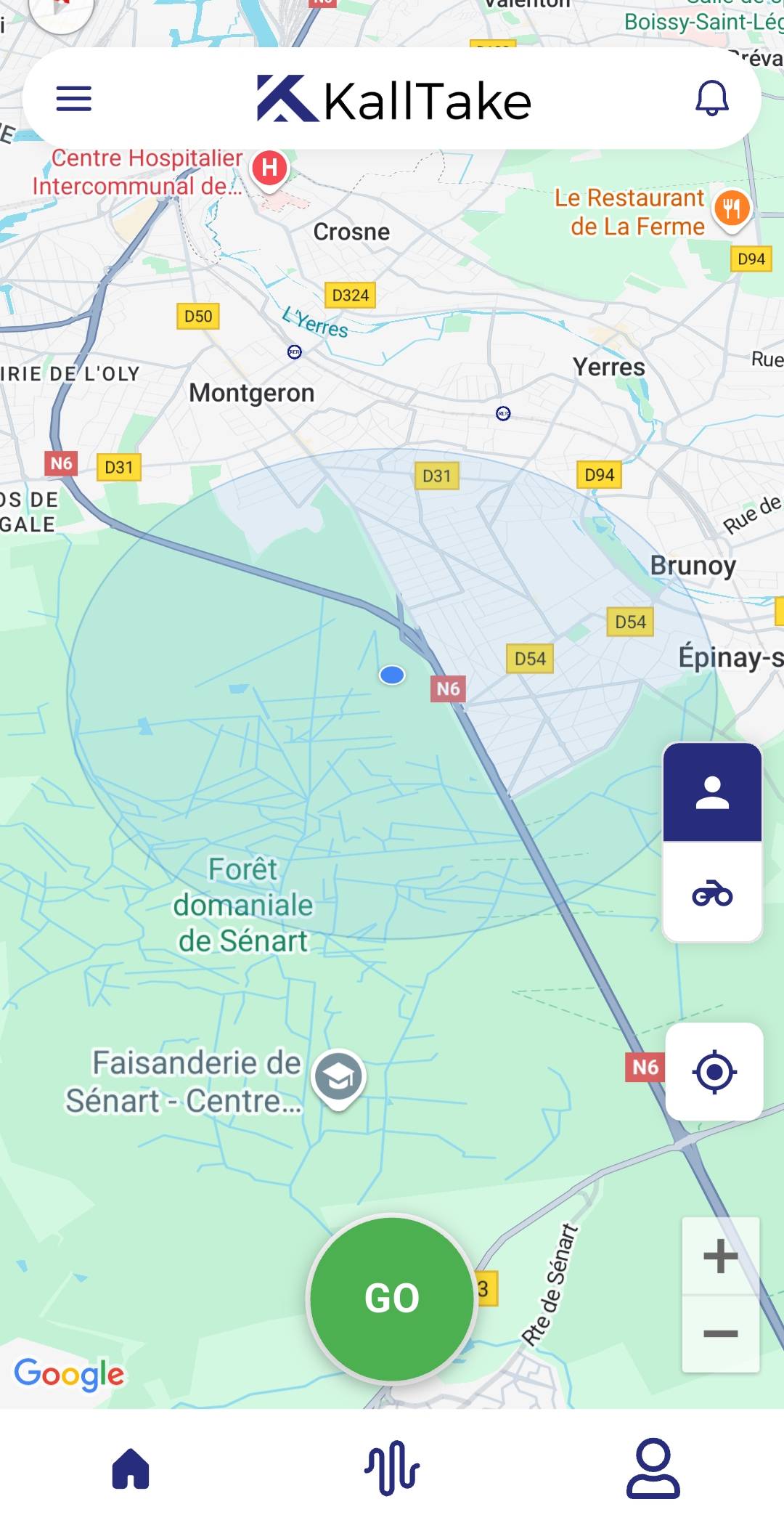The image size is (784, 1536).
Task: Zoom in on the map
Action: pos(720,1256)
